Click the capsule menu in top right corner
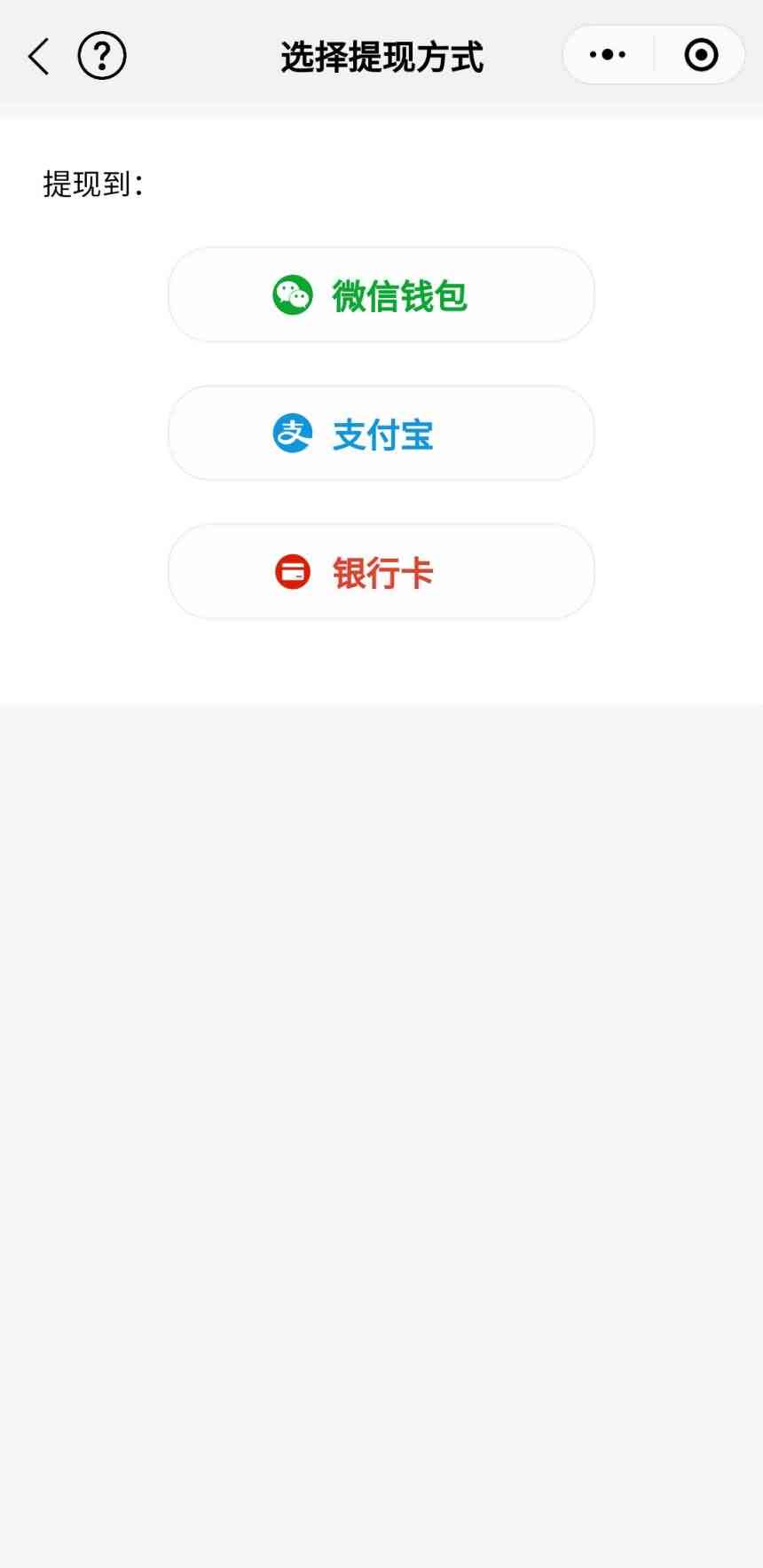This screenshot has width=763, height=1568. (x=653, y=54)
